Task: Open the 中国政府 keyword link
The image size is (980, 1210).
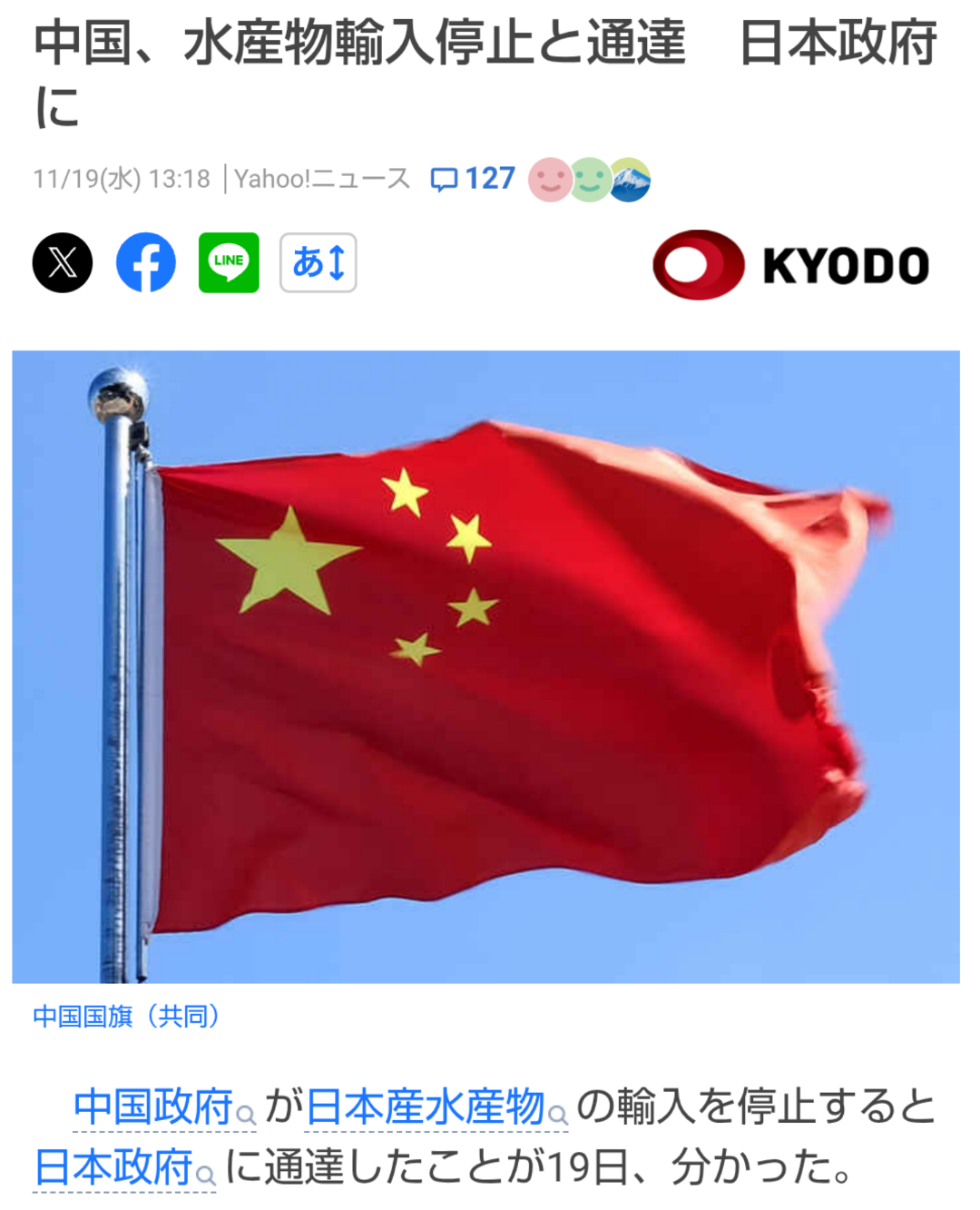Action: click(154, 1107)
